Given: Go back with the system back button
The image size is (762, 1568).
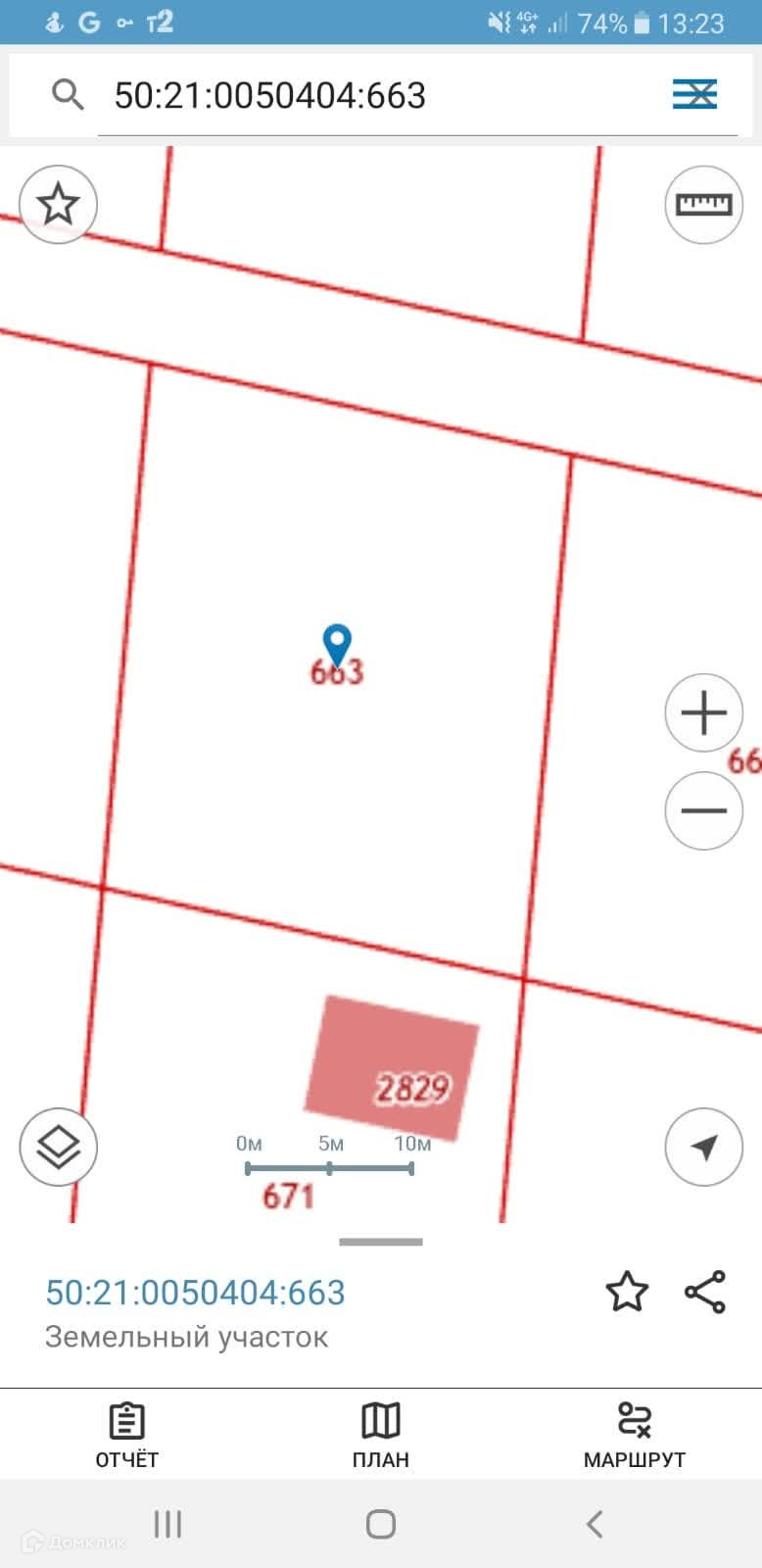Looking at the screenshot, I should click(595, 1524).
